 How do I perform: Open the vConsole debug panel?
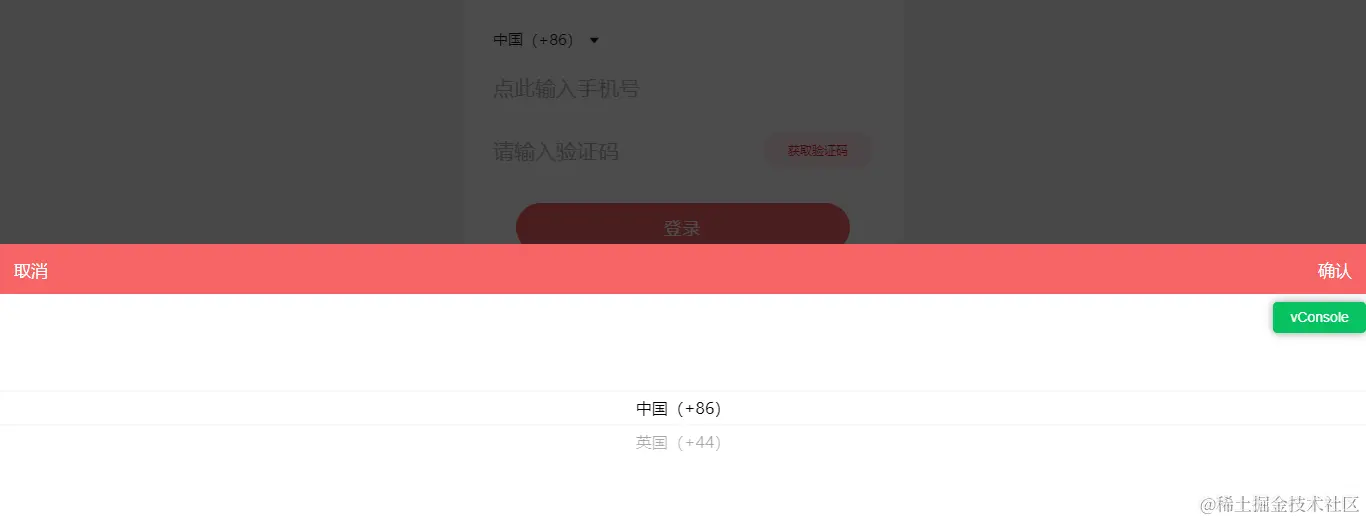(x=1318, y=317)
